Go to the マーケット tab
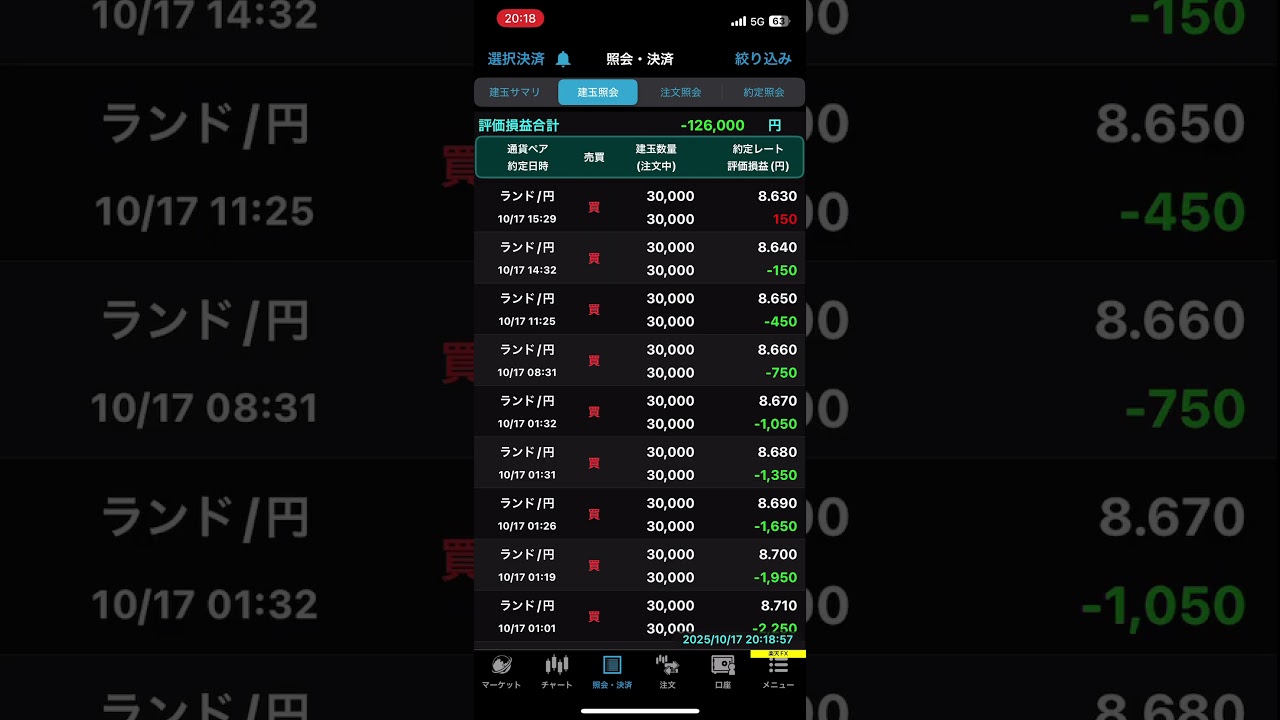The height and width of the screenshot is (720, 1280). (x=501, y=672)
